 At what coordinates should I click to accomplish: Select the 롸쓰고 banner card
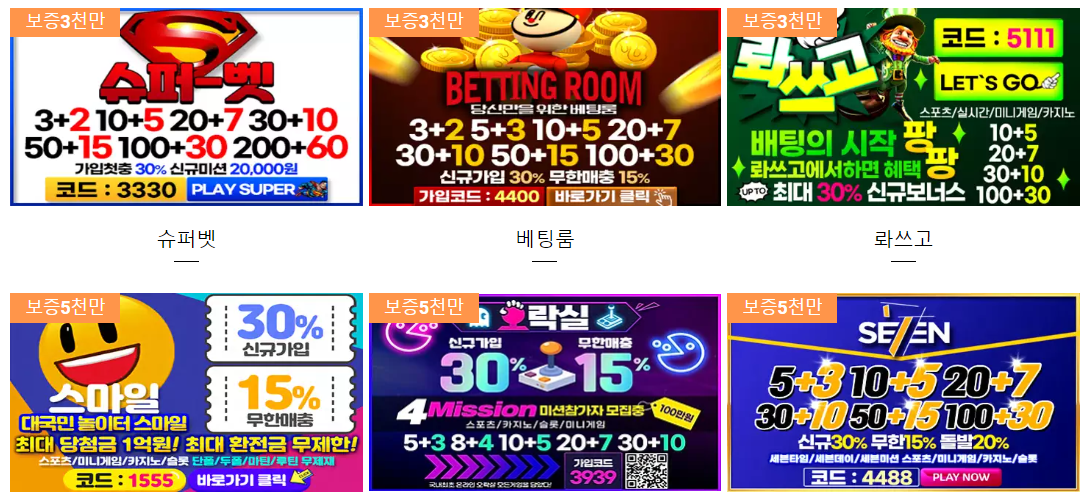[x=903, y=107]
